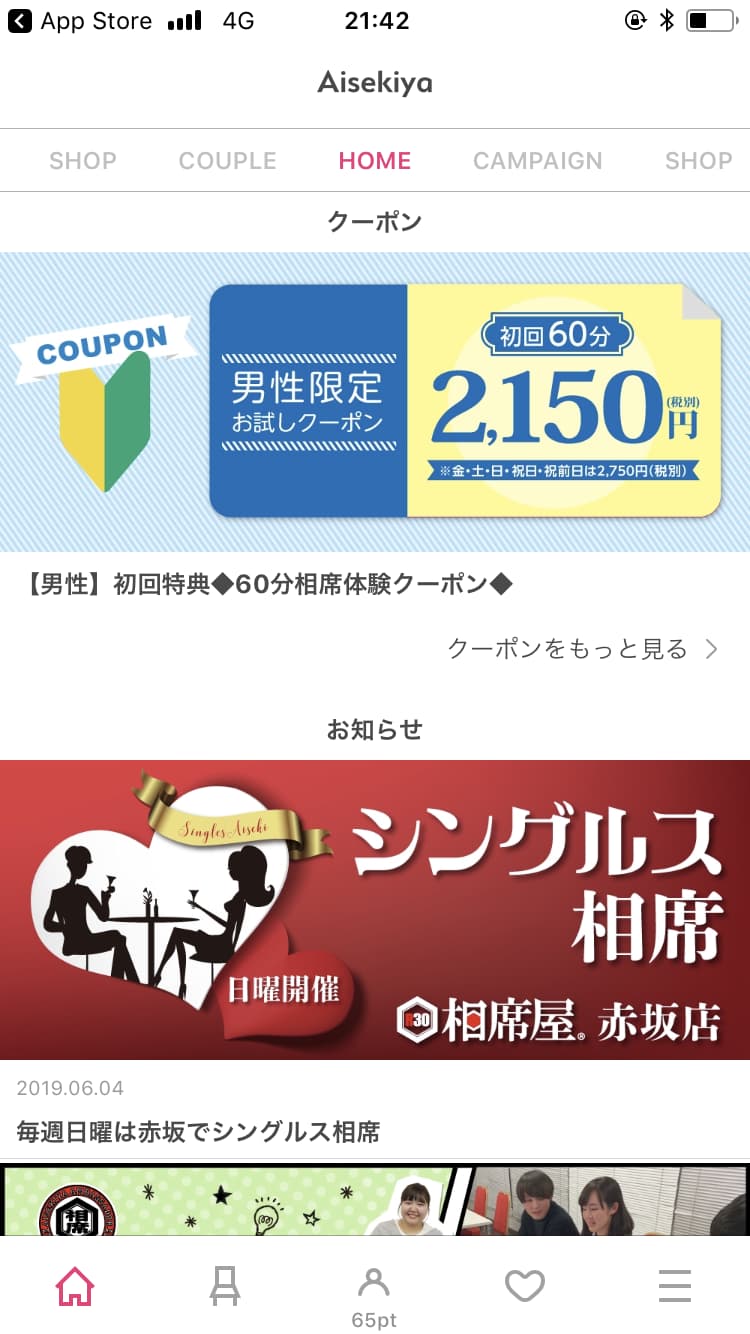Image resolution: width=750 pixels, height=1334 pixels.
Task: Open the hamburger menu
Action: [x=675, y=1286]
